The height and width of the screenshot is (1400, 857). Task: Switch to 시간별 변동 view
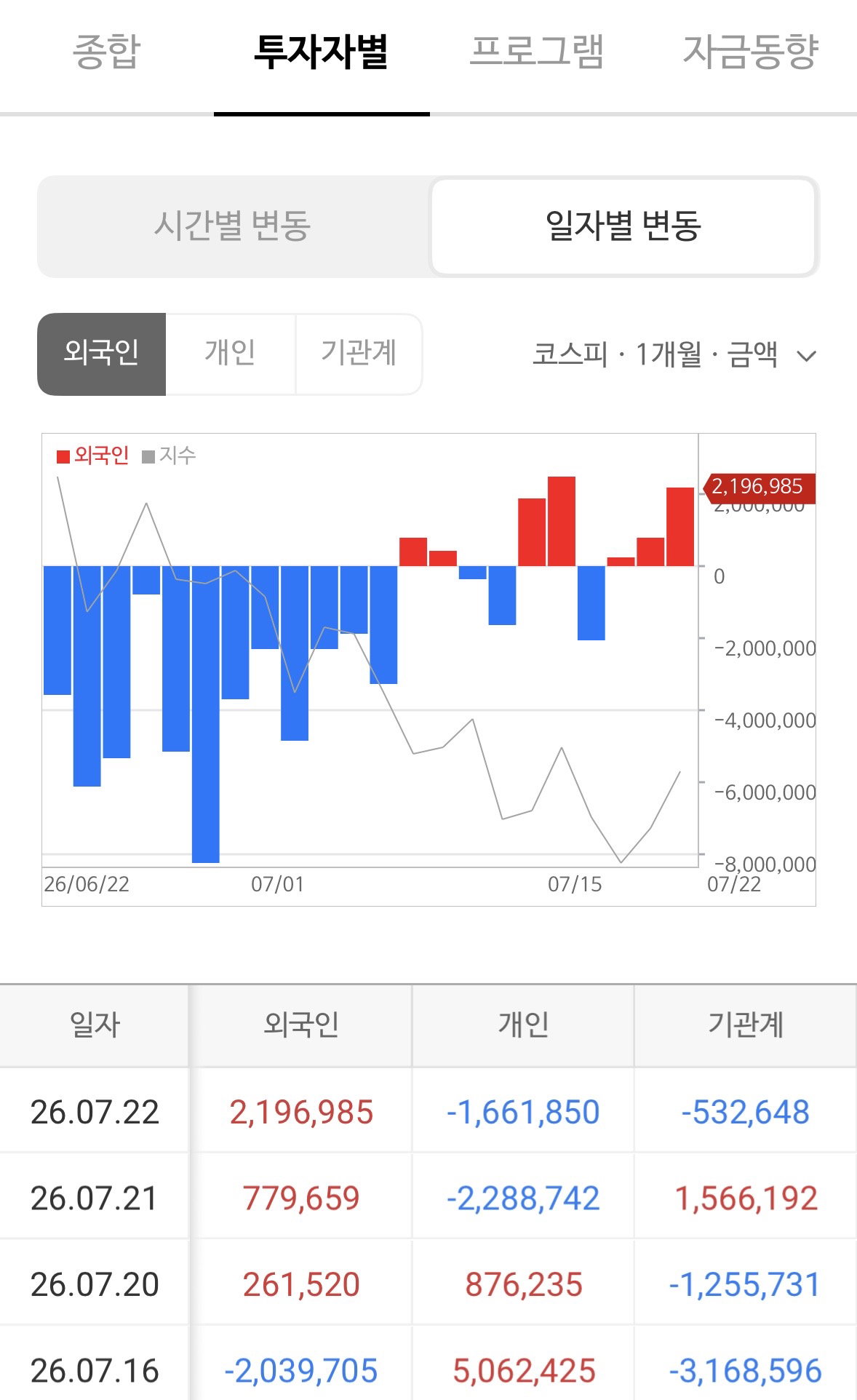pyautogui.click(x=233, y=226)
